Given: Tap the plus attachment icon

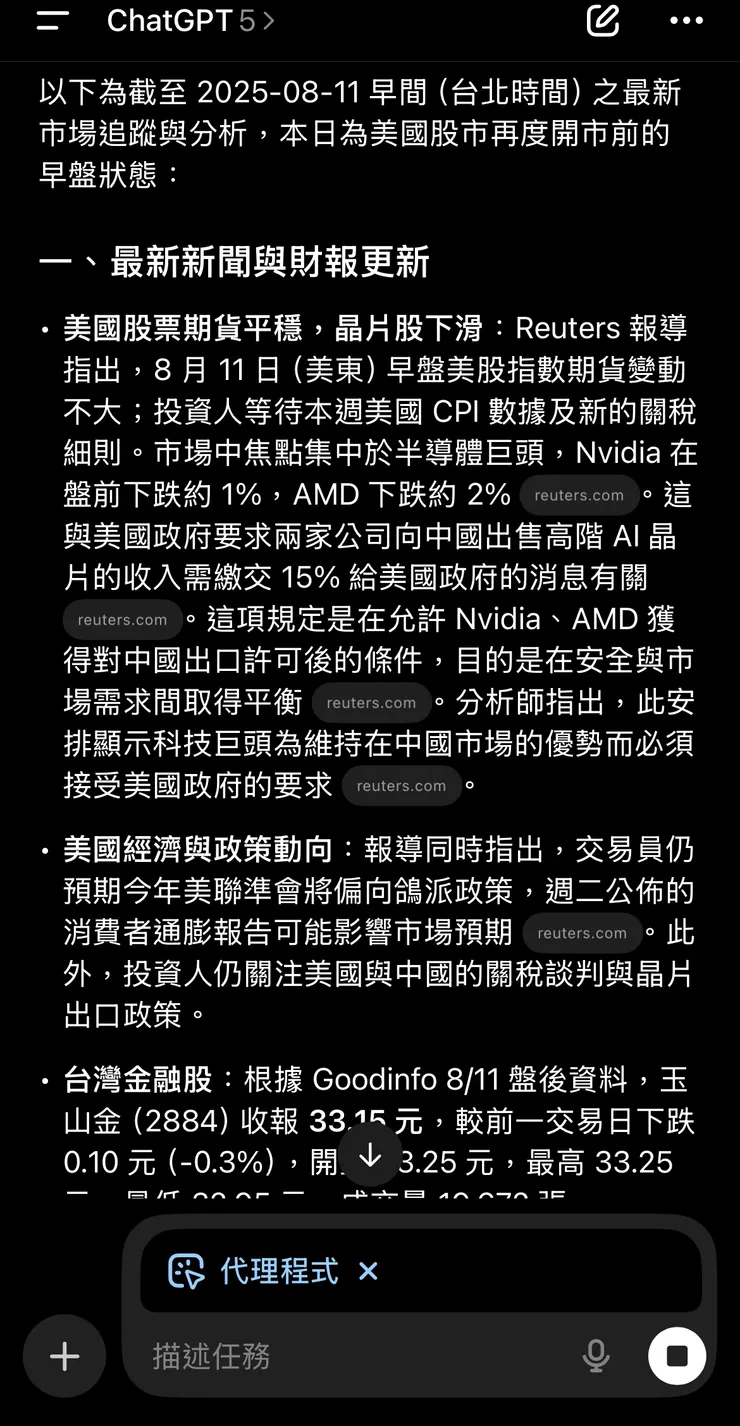Looking at the screenshot, I should coord(64,1356).
